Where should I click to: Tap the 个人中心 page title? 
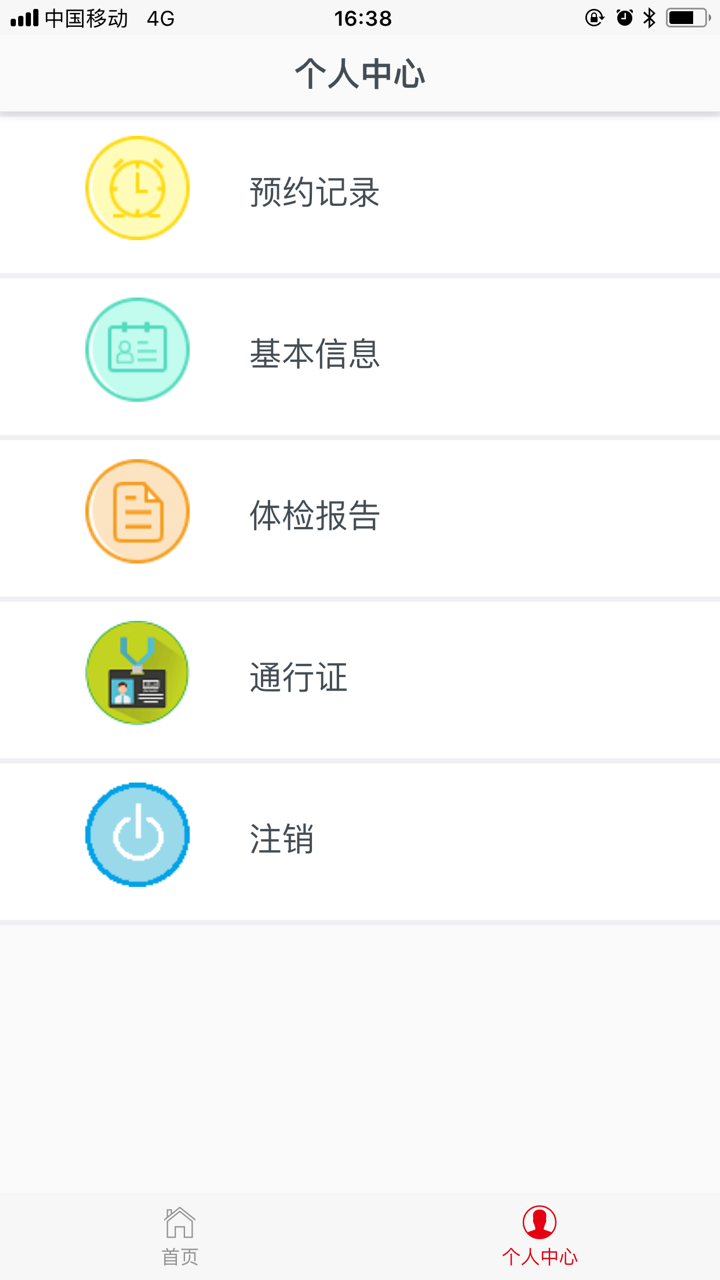(360, 73)
